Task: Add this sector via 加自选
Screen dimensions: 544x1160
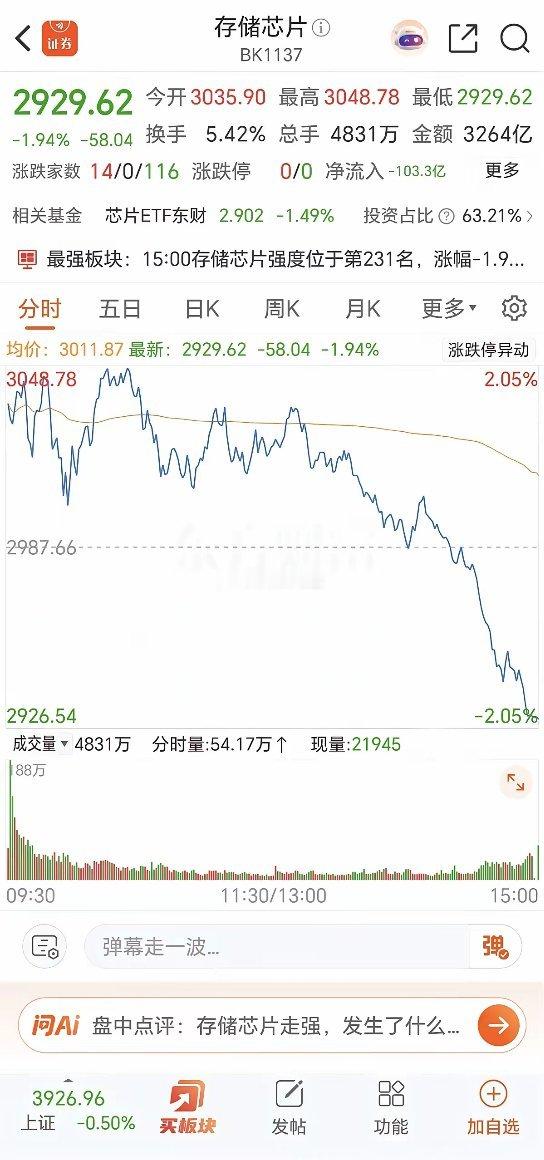Action: pyautogui.click(x=493, y=1107)
